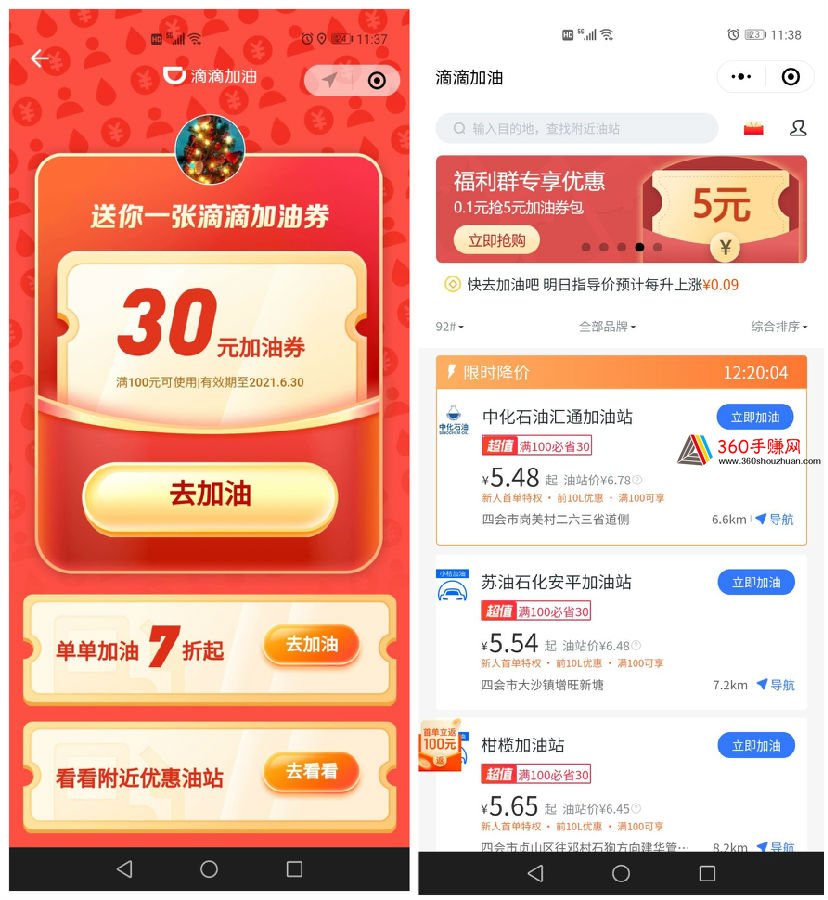
Task: Go back using the white arrow
Action: pyautogui.click(x=40, y=59)
